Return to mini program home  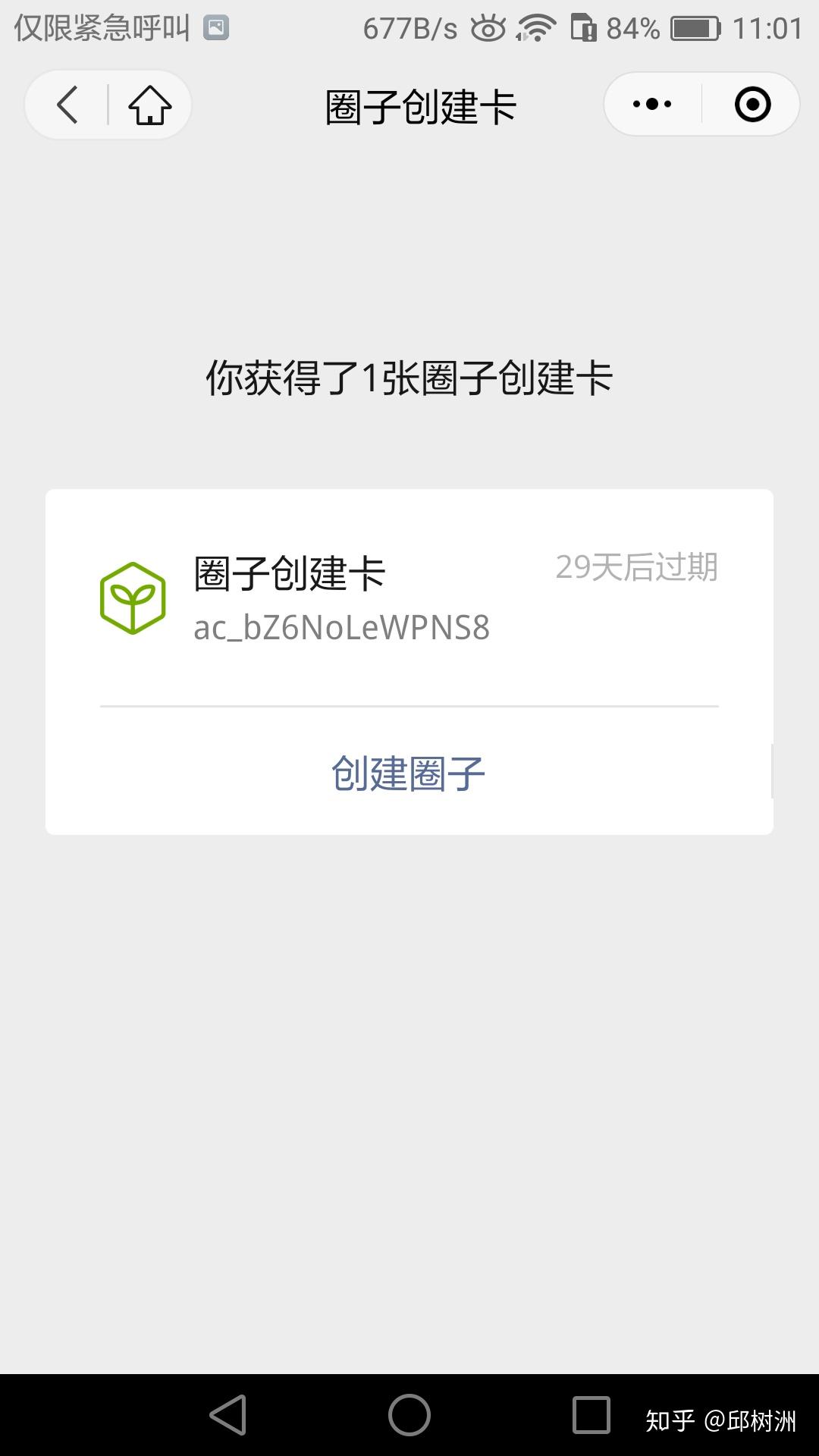[149, 105]
